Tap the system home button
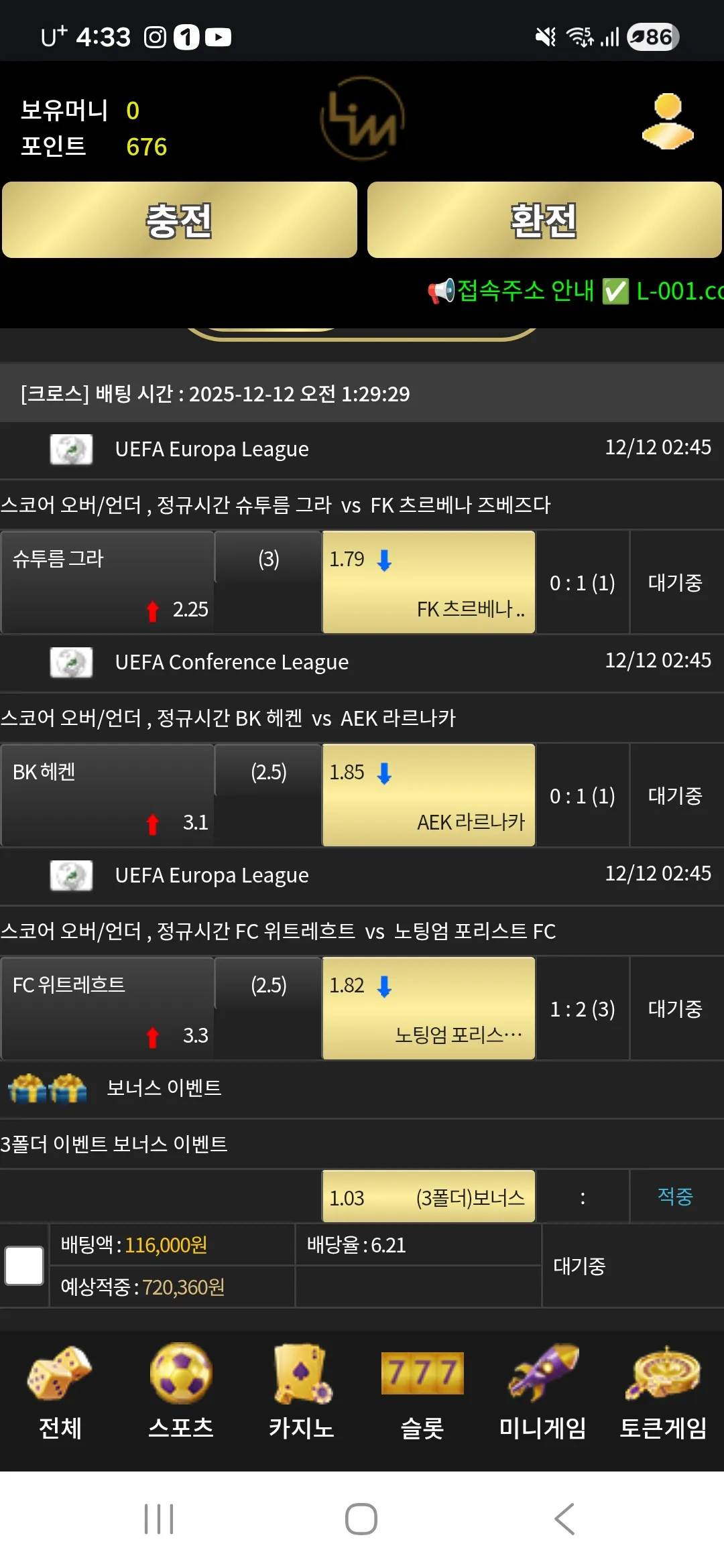The width and height of the screenshot is (724, 1568). coord(361,1519)
